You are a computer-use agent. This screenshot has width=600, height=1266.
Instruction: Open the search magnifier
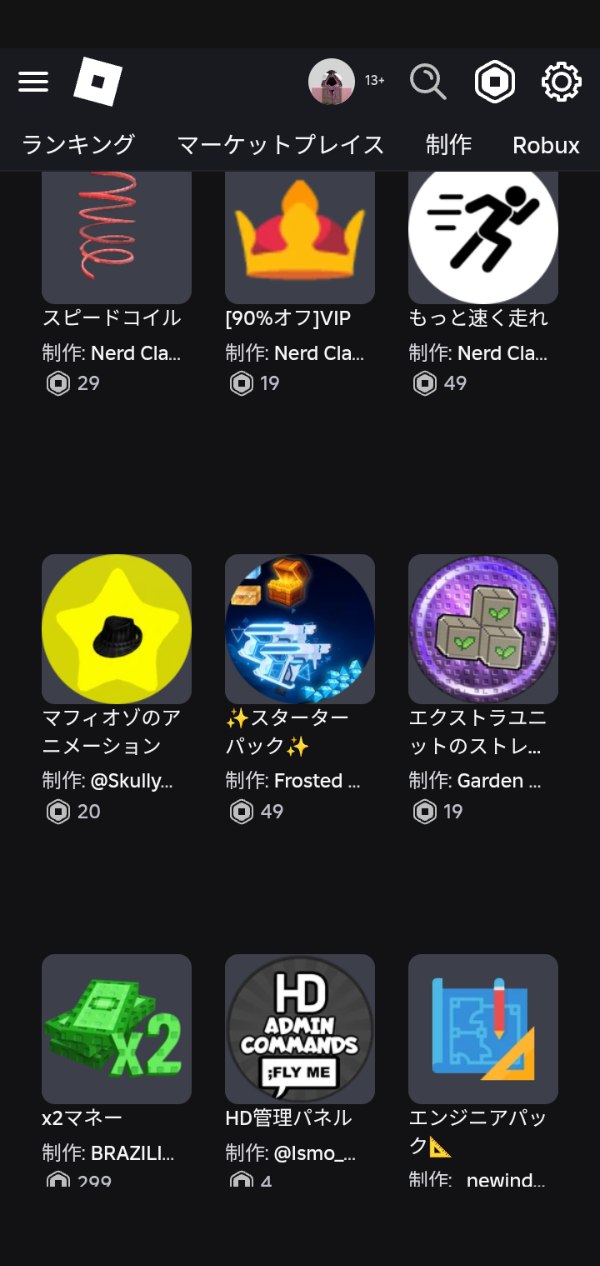point(428,82)
